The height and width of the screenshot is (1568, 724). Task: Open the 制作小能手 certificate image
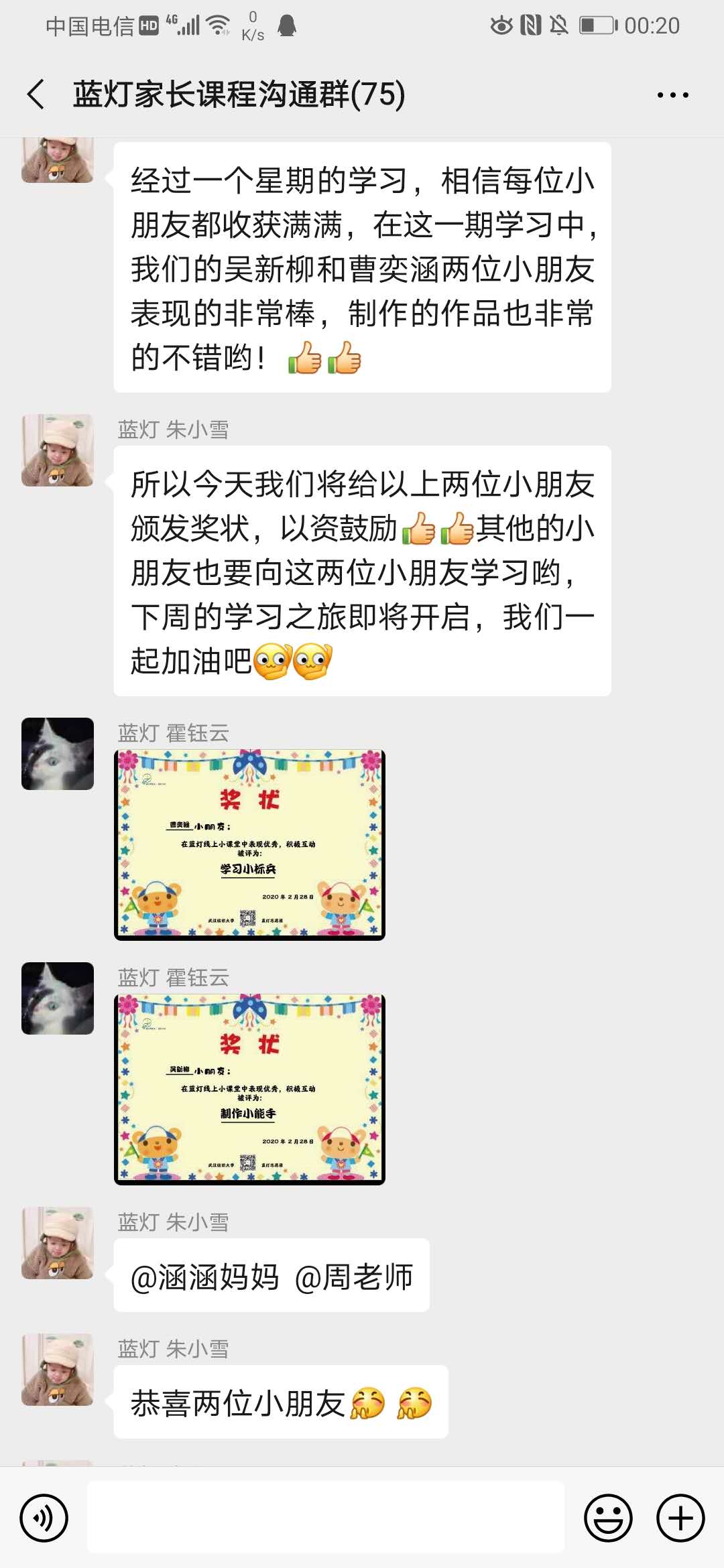[249, 1089]
